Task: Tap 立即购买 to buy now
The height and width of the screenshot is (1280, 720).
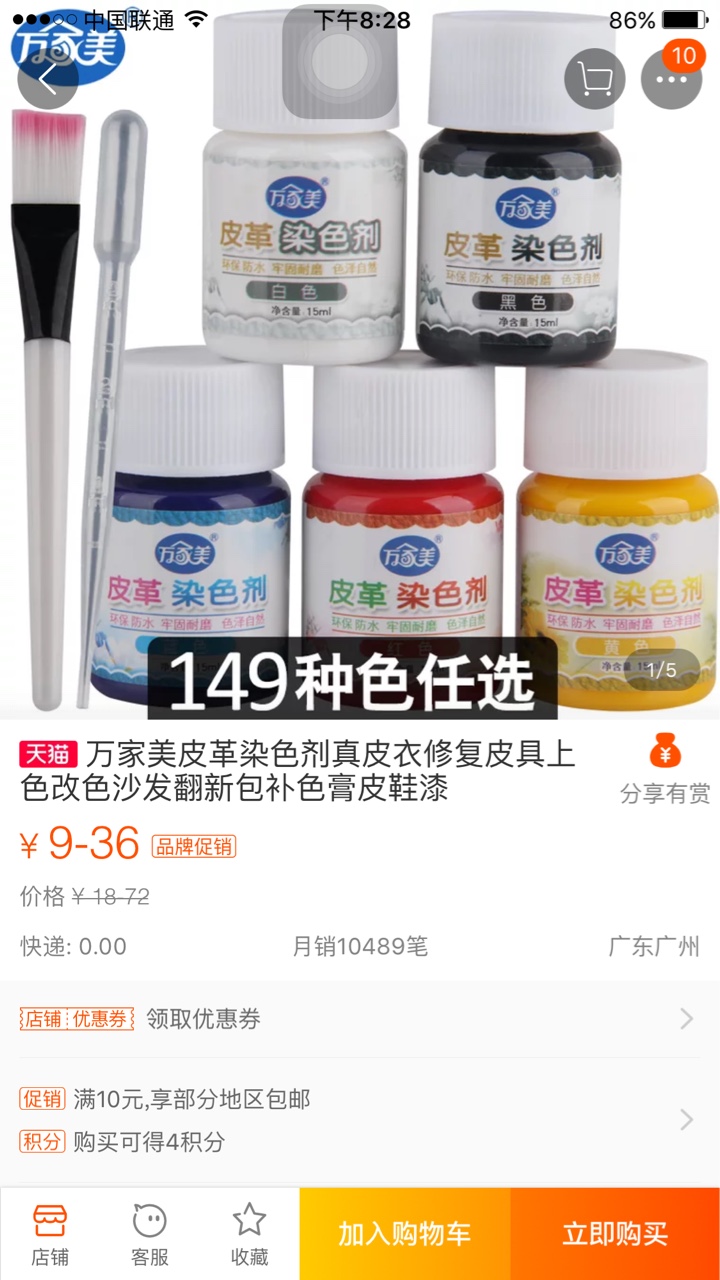Action: click(615, 1234)
